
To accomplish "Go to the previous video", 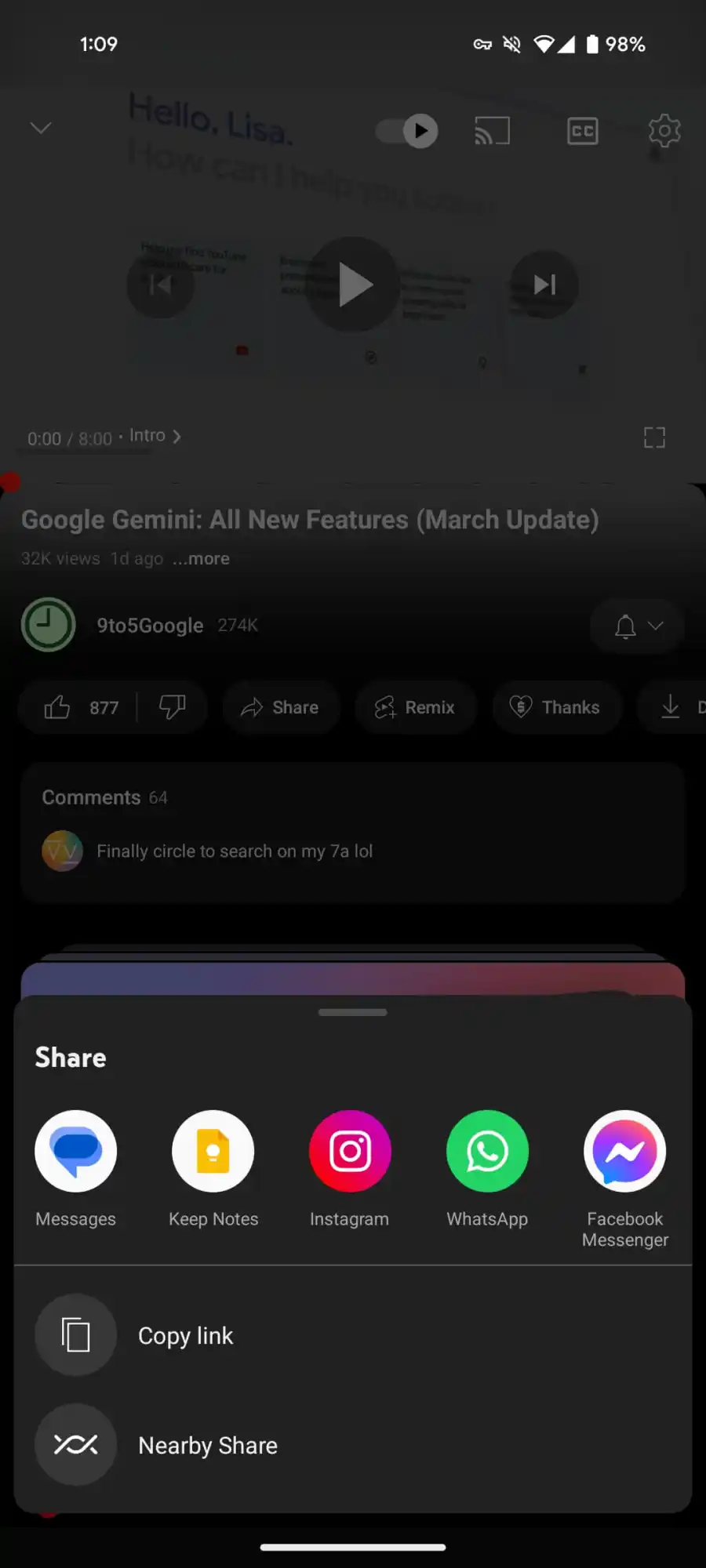I will coord(161,284).
